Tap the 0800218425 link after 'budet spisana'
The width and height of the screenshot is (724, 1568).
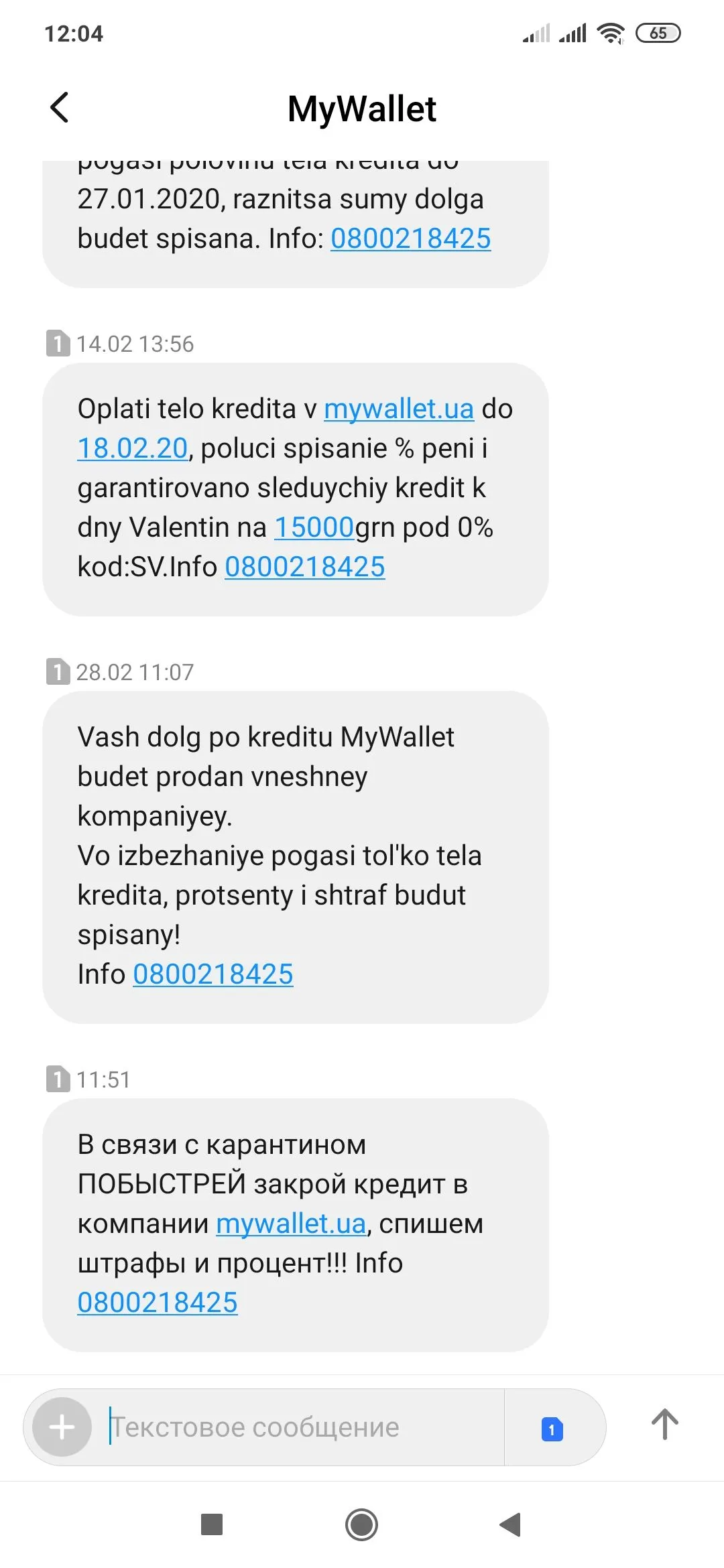[410, 239]
